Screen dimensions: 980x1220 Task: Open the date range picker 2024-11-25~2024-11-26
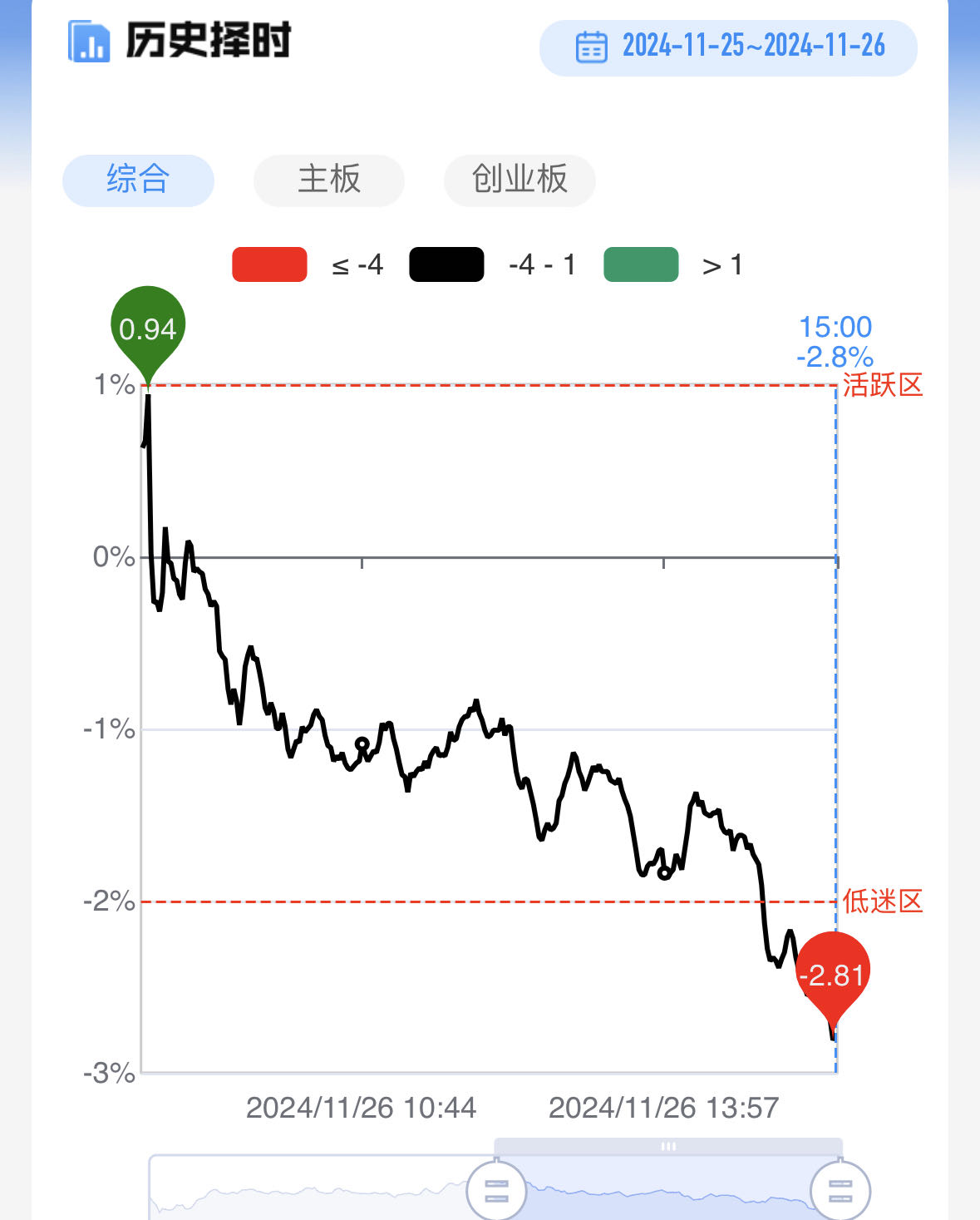728,47
